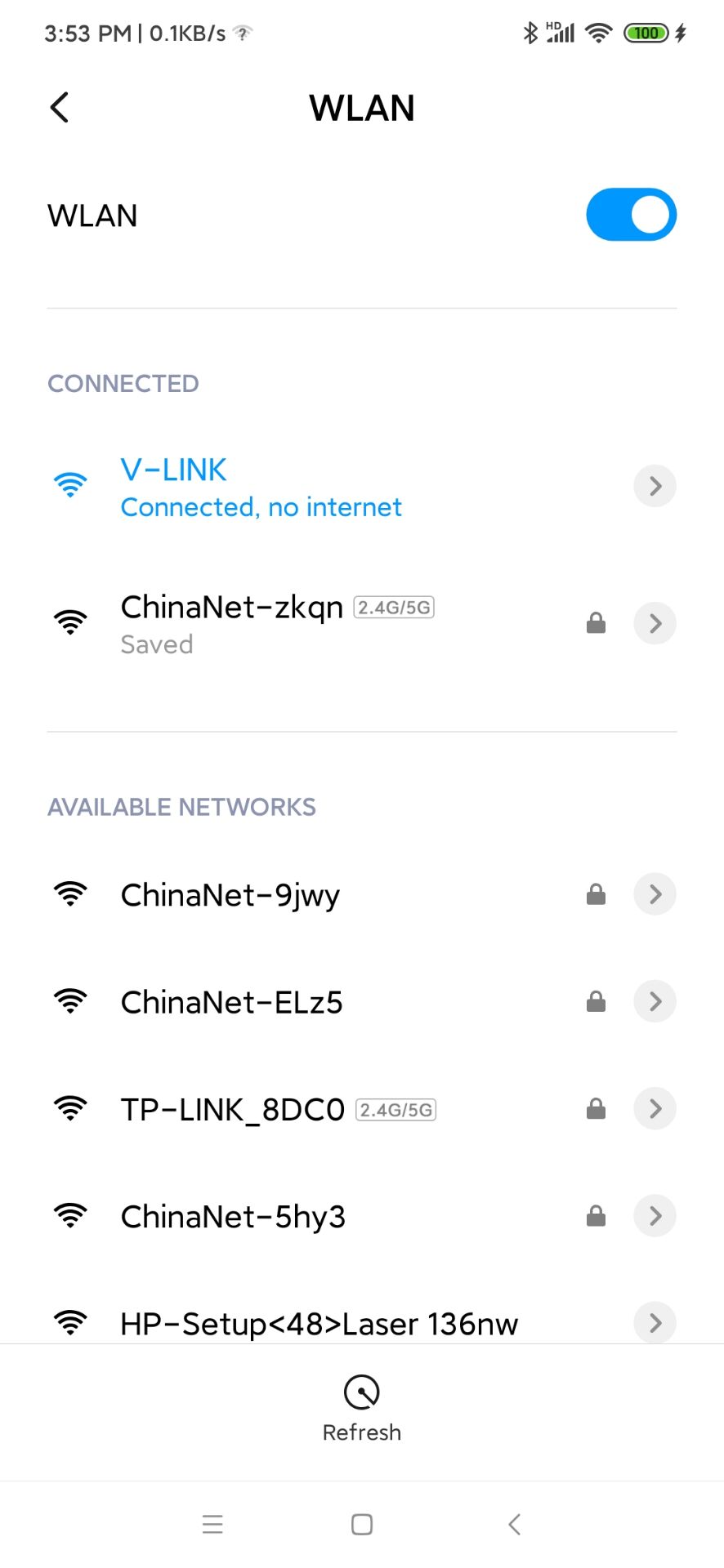Go to home screen via navigation bar
This screenshot has width=724, height=1568.
click(362, 1524)
